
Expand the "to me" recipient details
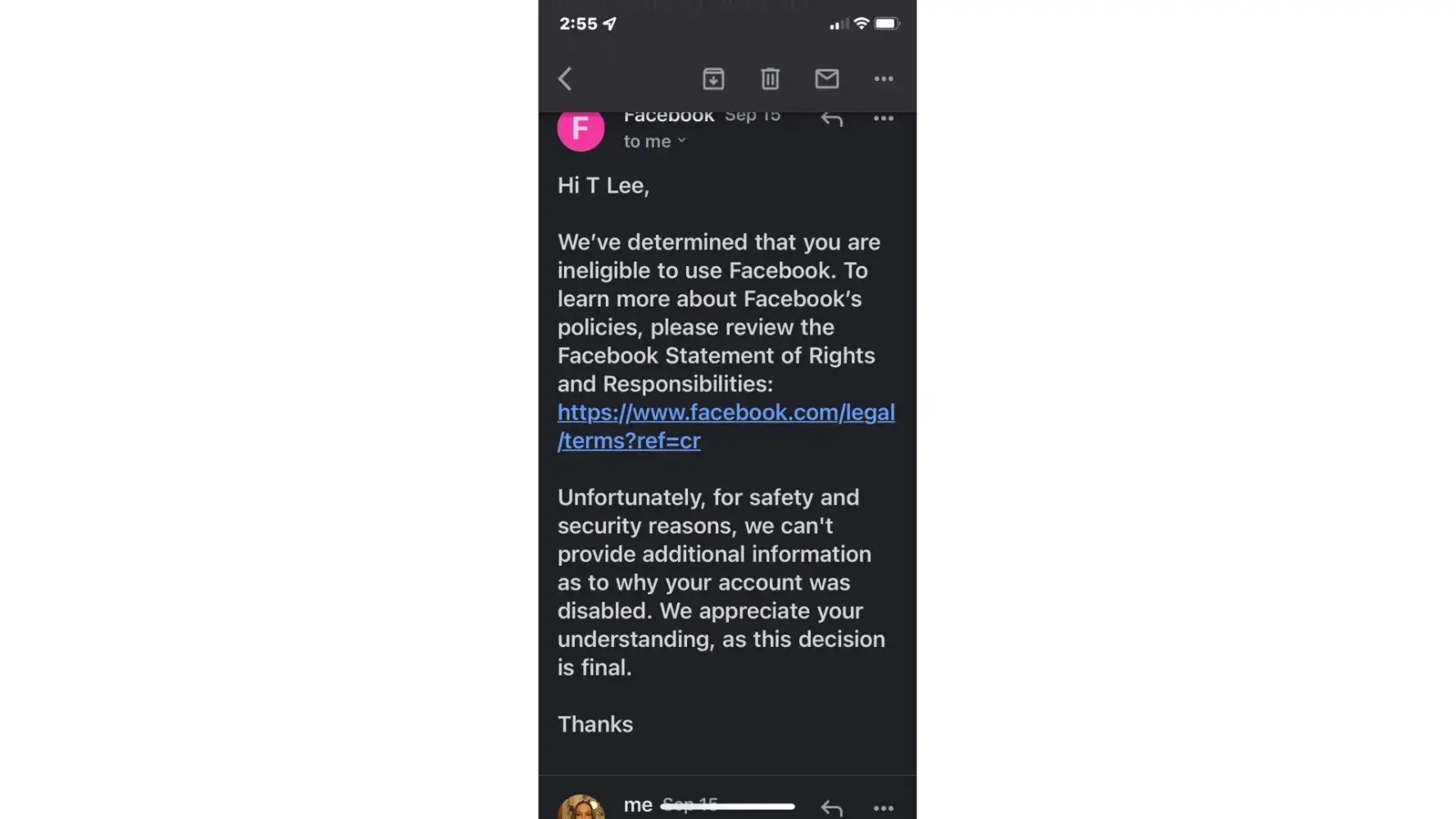[x=654, y=142]
